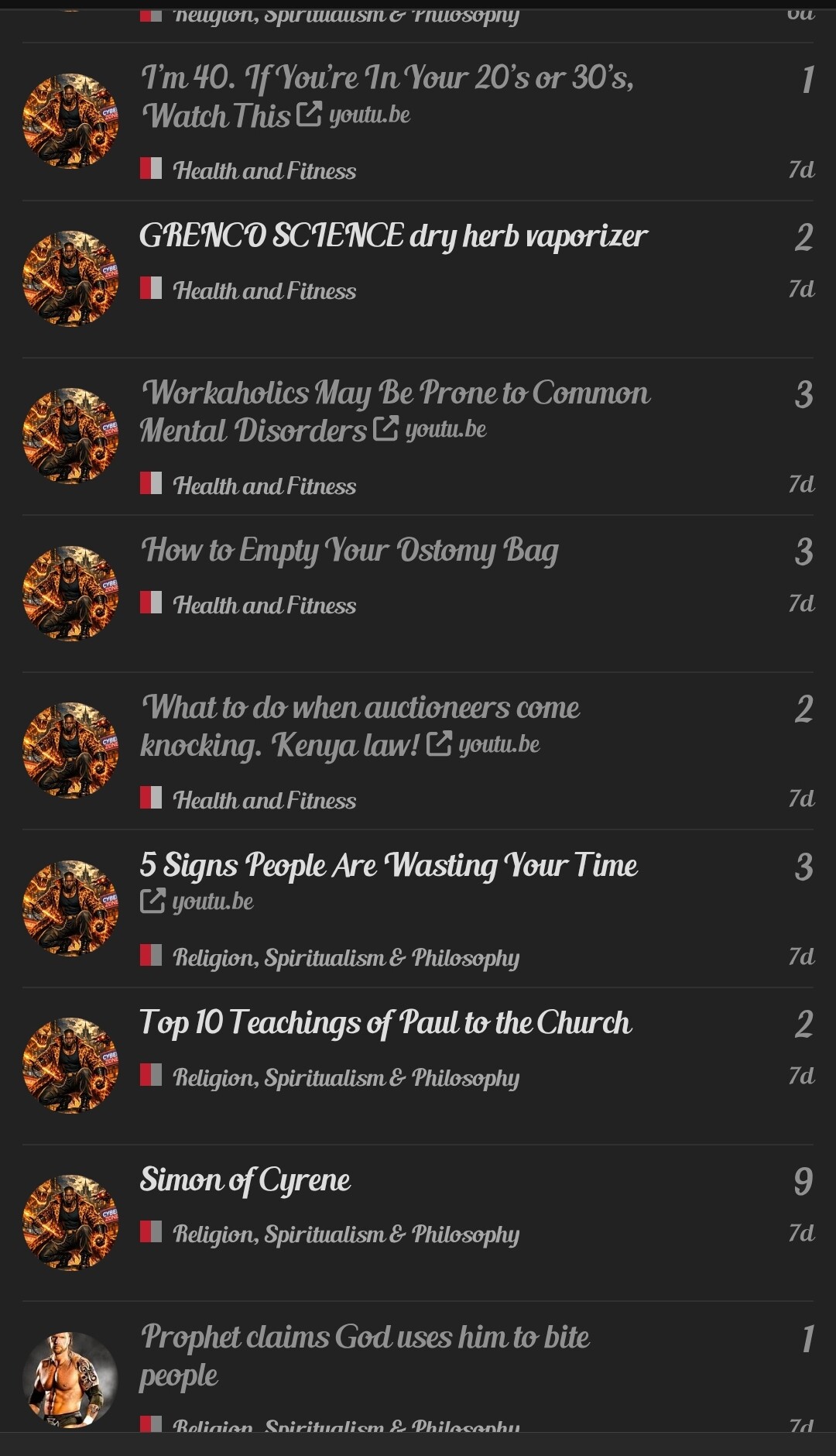
Task: Open 'What to do when auctioneers come knocking' topic
Action: 360,709
